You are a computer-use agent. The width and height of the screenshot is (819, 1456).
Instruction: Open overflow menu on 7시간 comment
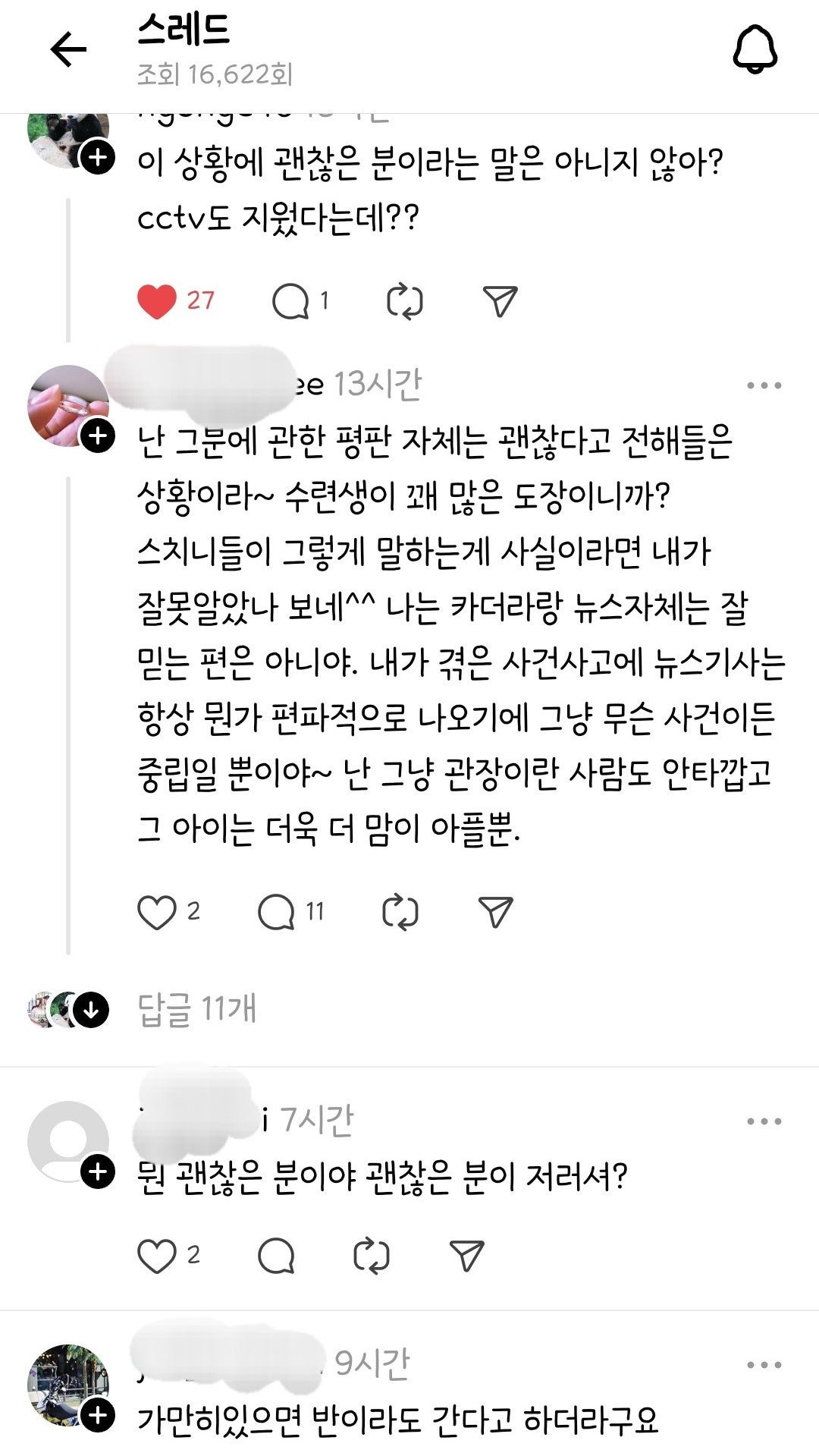pyautogui.click(x=763, y=1121)
